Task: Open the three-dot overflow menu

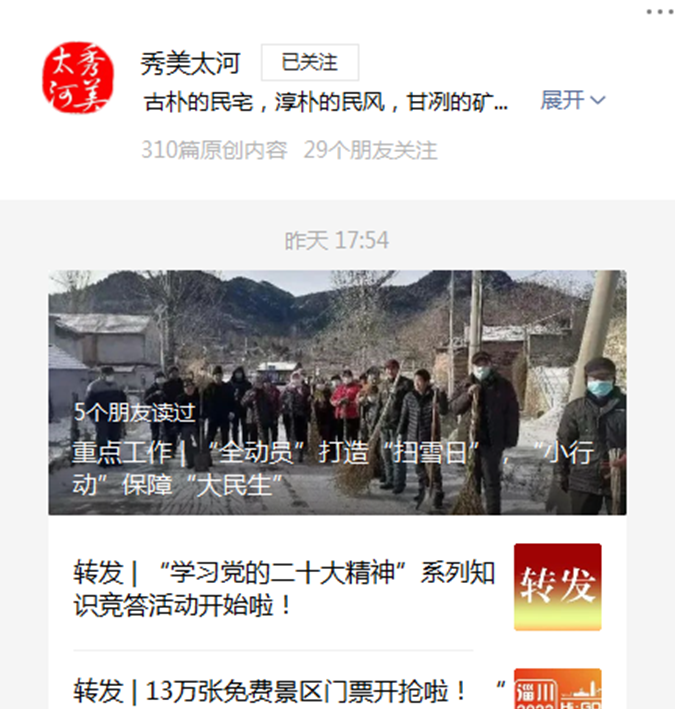Action: pyautogui.click(x=659, y=12)
